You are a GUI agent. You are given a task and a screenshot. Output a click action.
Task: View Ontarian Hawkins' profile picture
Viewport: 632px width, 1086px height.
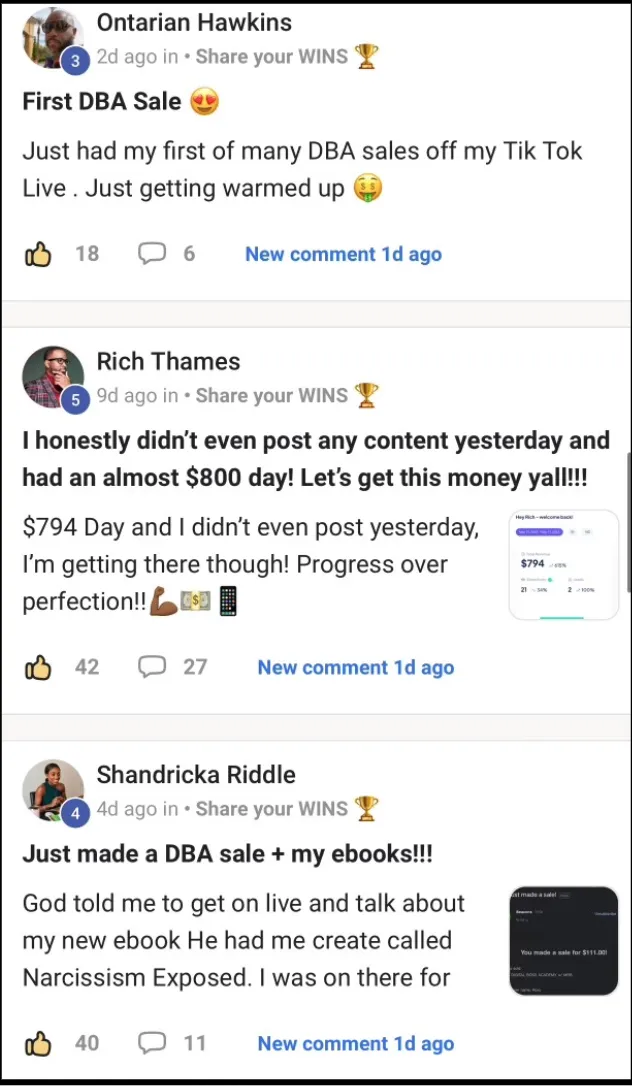(52, 38)
